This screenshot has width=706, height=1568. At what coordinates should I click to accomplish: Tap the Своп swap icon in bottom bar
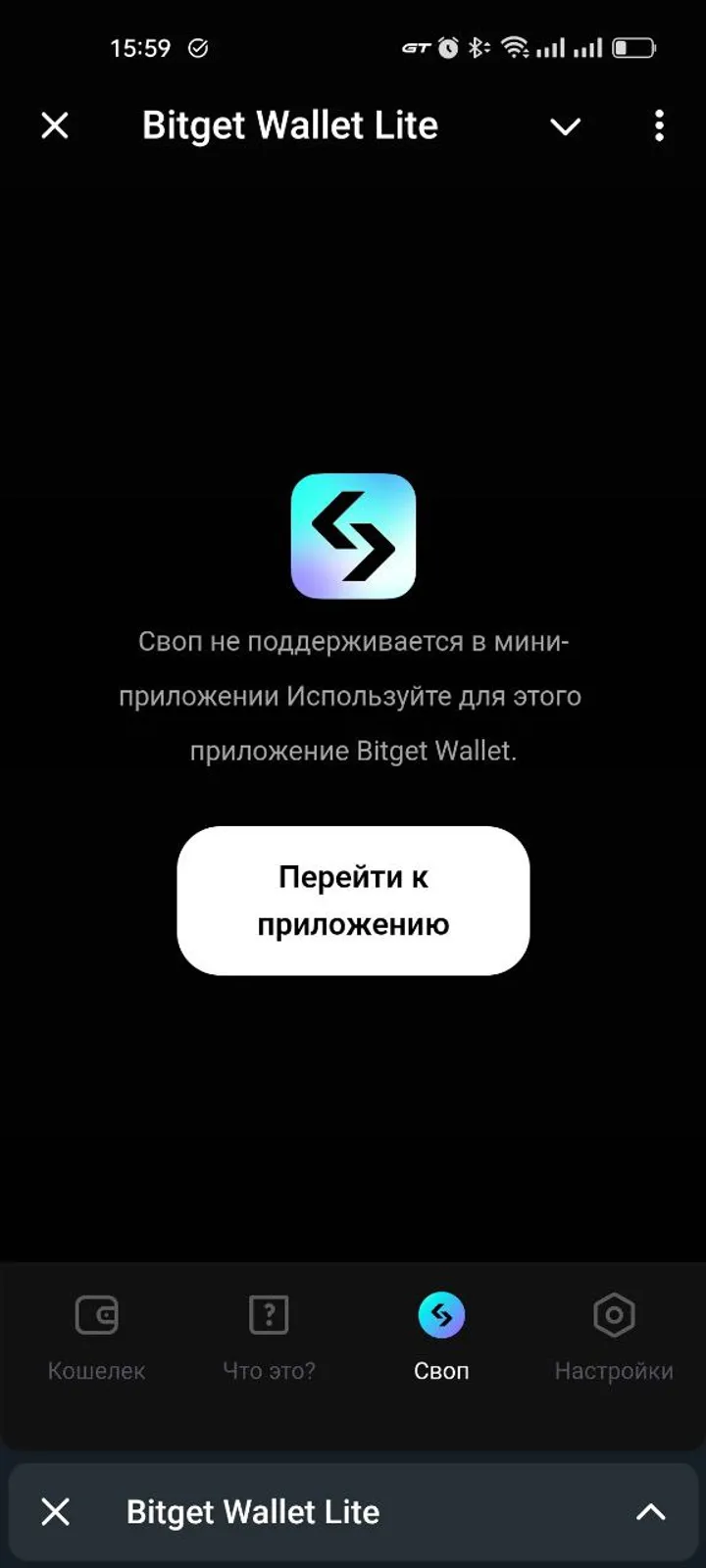[441, 1315]
